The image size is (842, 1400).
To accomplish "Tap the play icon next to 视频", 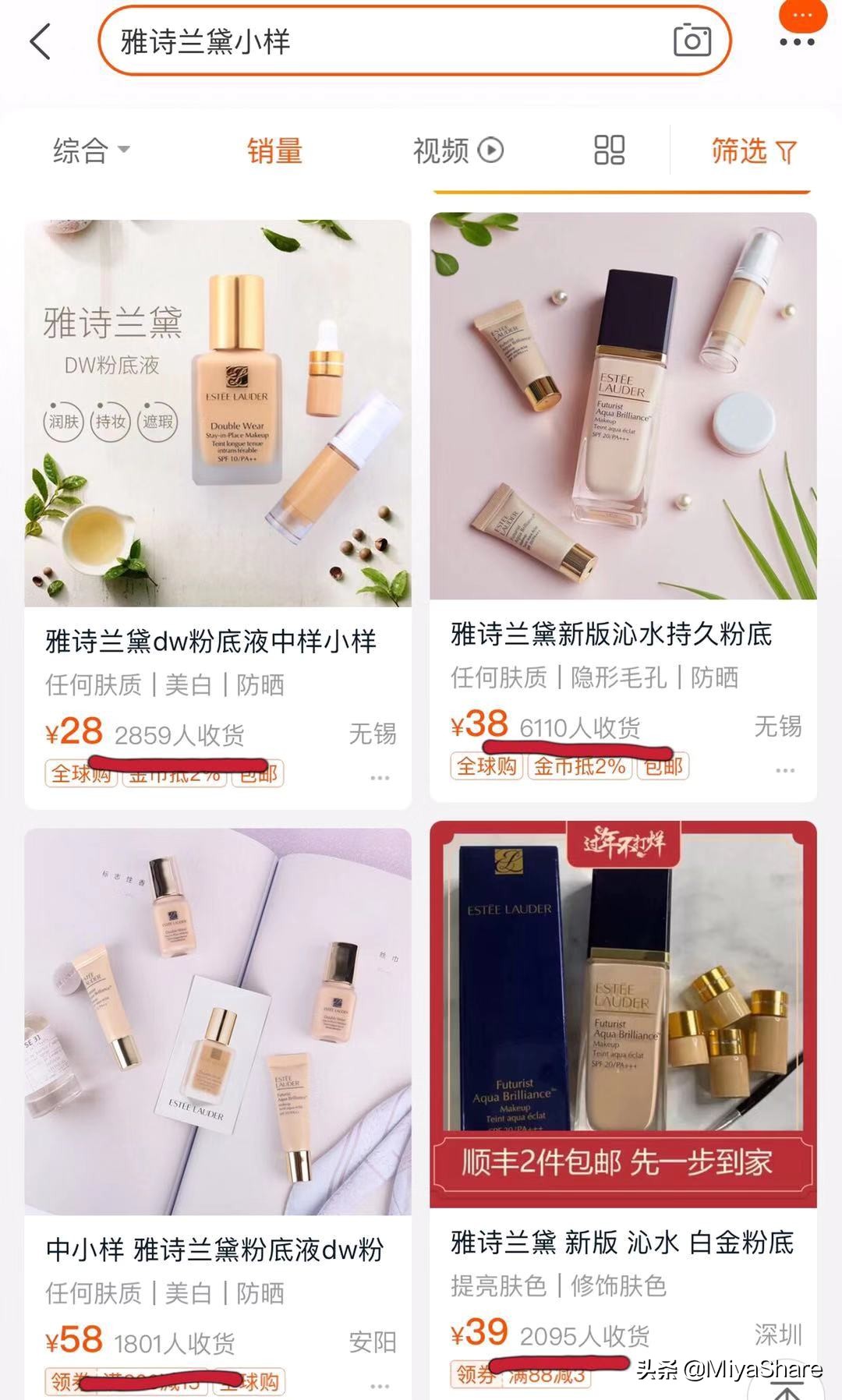I will [491, 148].
